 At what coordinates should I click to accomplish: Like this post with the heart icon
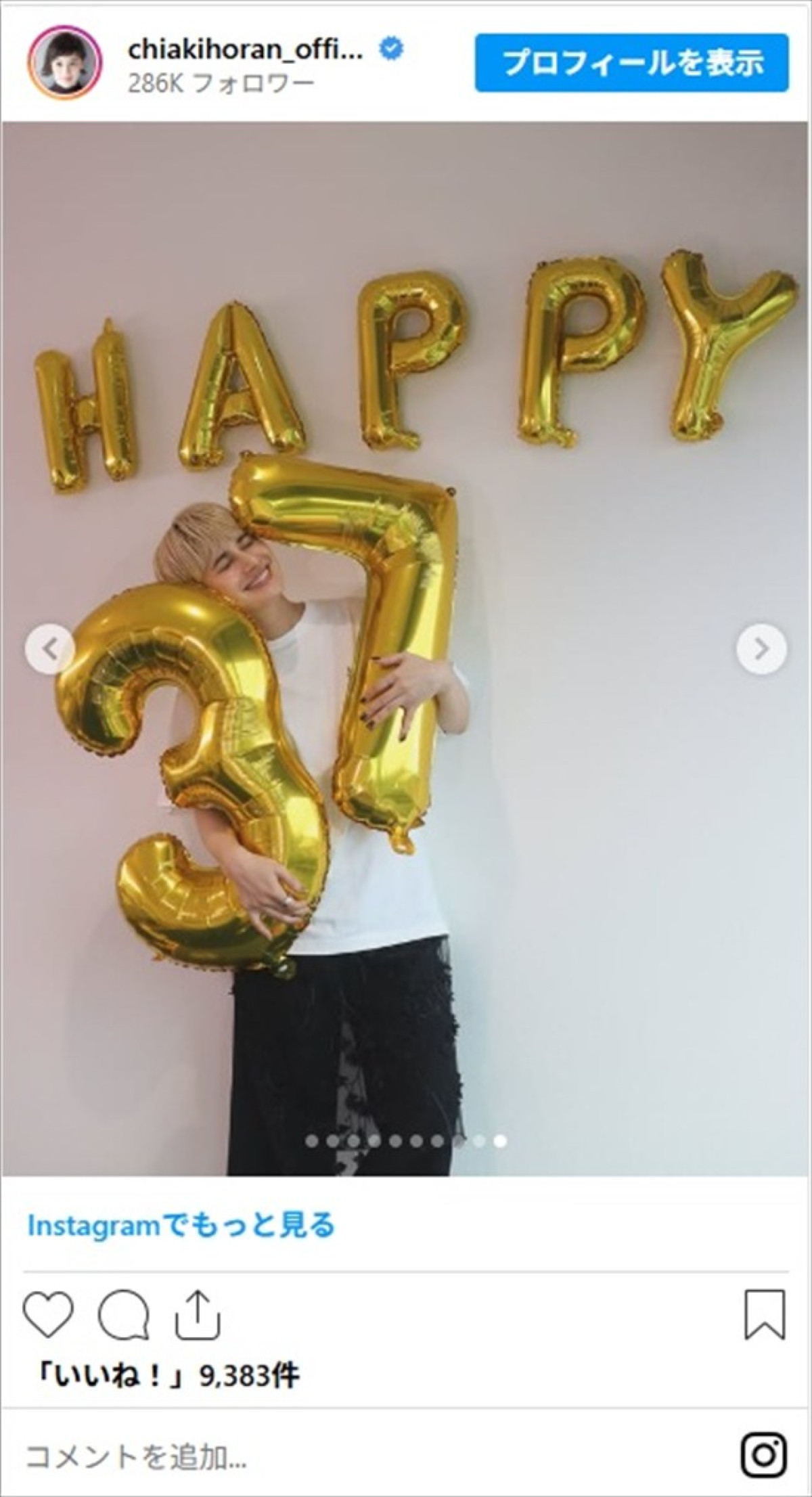pos(49,1314)
